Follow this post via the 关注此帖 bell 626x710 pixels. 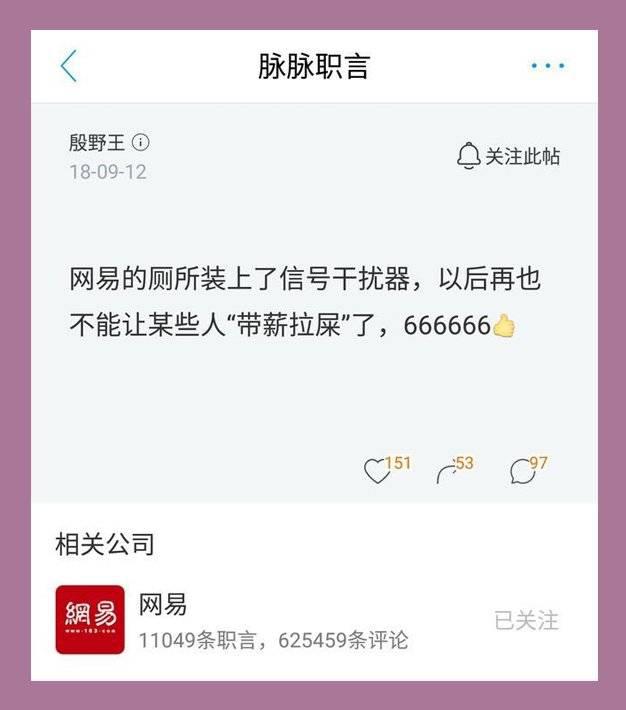508,156
